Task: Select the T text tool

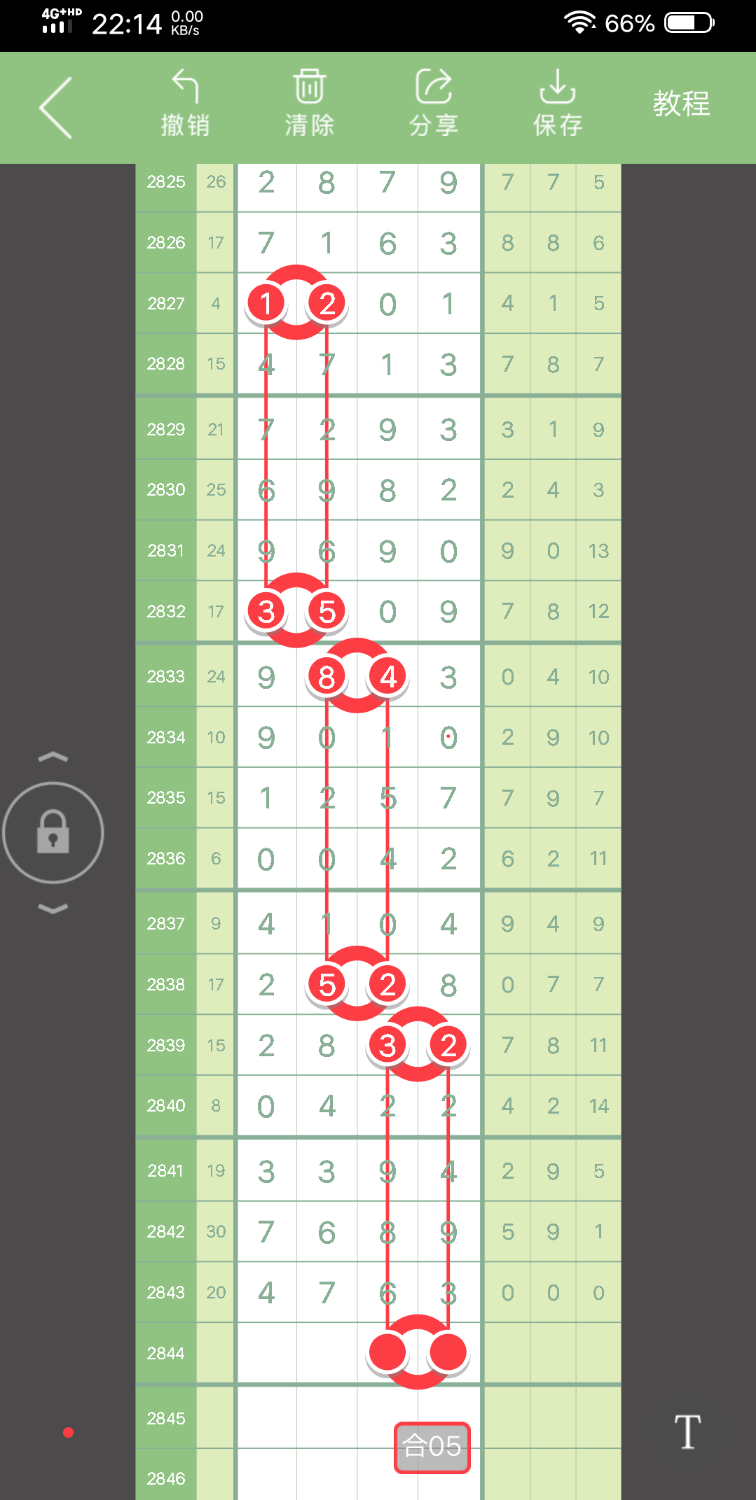Action: pos(688,1432)
